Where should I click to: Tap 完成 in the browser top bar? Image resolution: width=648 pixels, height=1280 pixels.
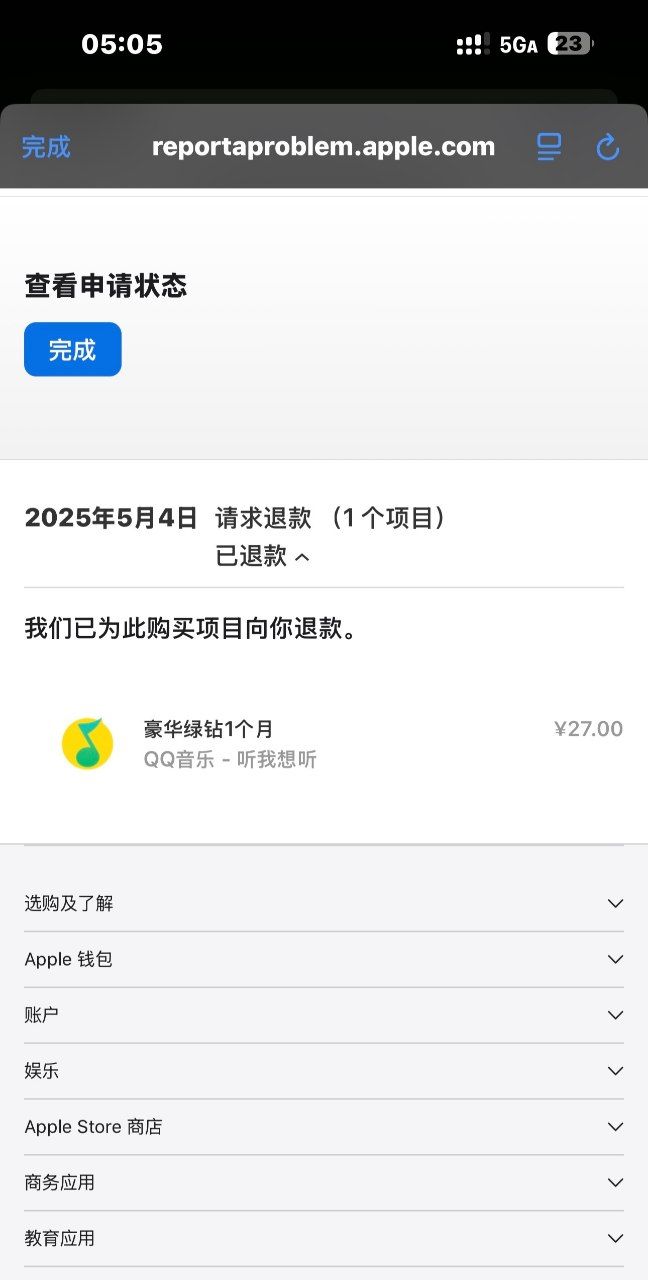[x=46, y=147]
